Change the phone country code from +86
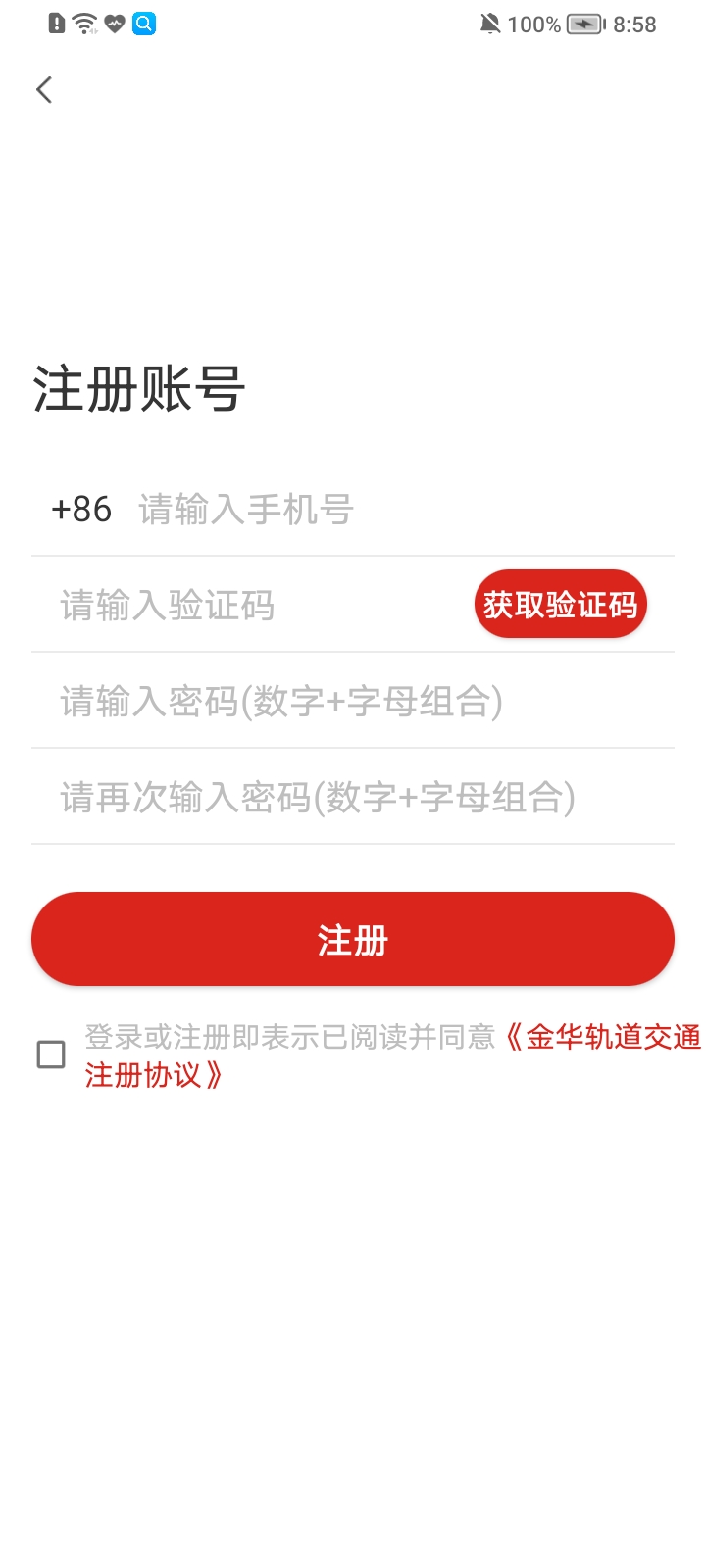The height and width of the screenshot is (1568, 706). point(79,511)
